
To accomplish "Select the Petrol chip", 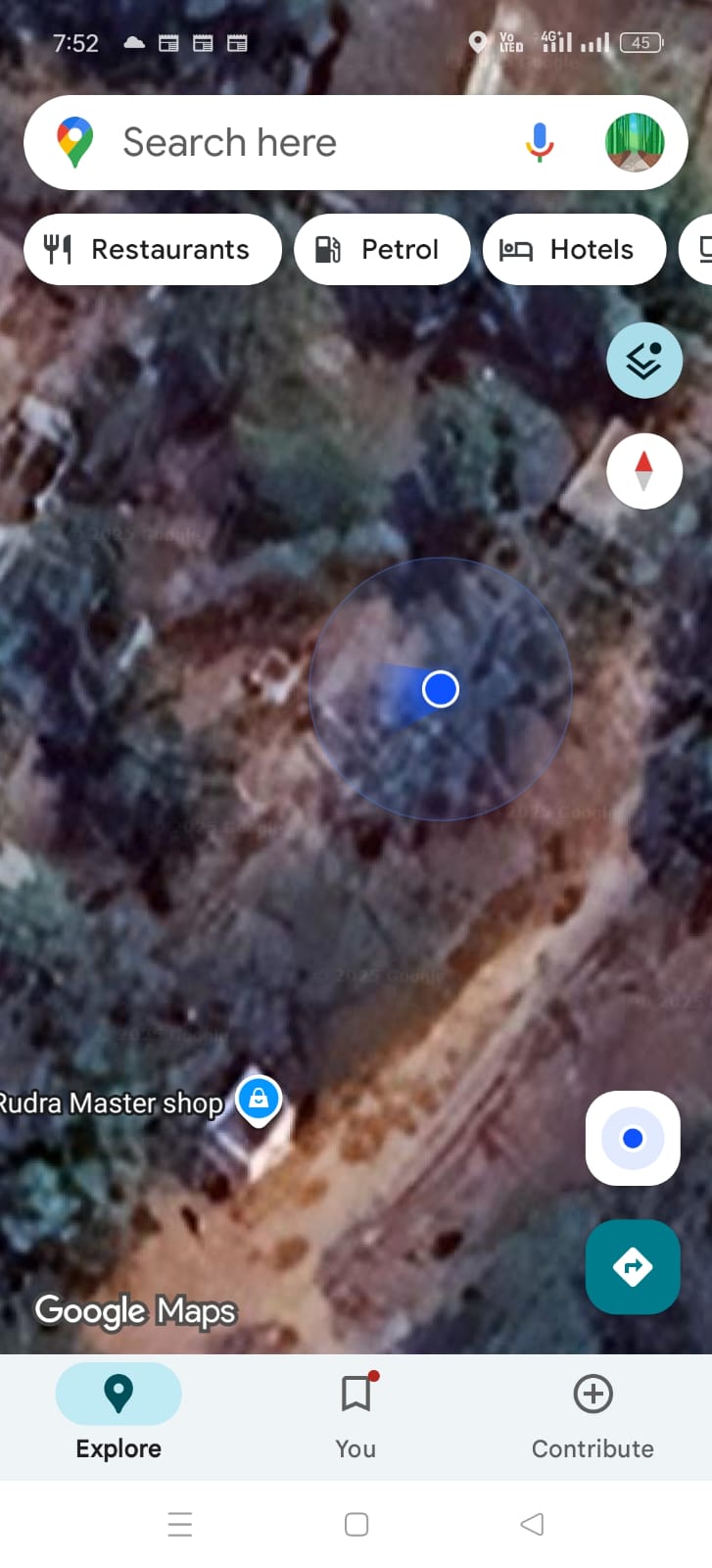I will pyautogui.click(x=382, y=250).
